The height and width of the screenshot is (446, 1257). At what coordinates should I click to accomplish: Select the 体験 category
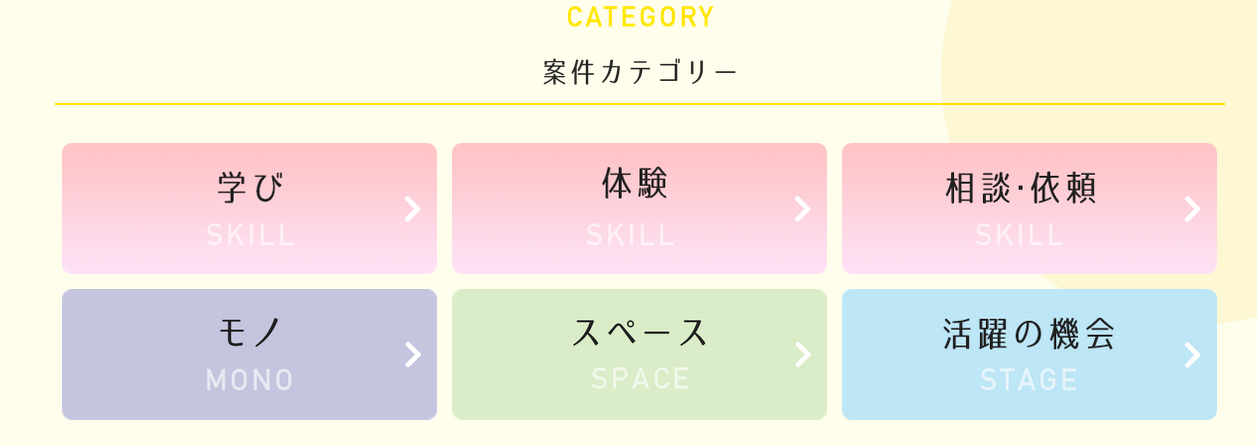pos(639,208)
